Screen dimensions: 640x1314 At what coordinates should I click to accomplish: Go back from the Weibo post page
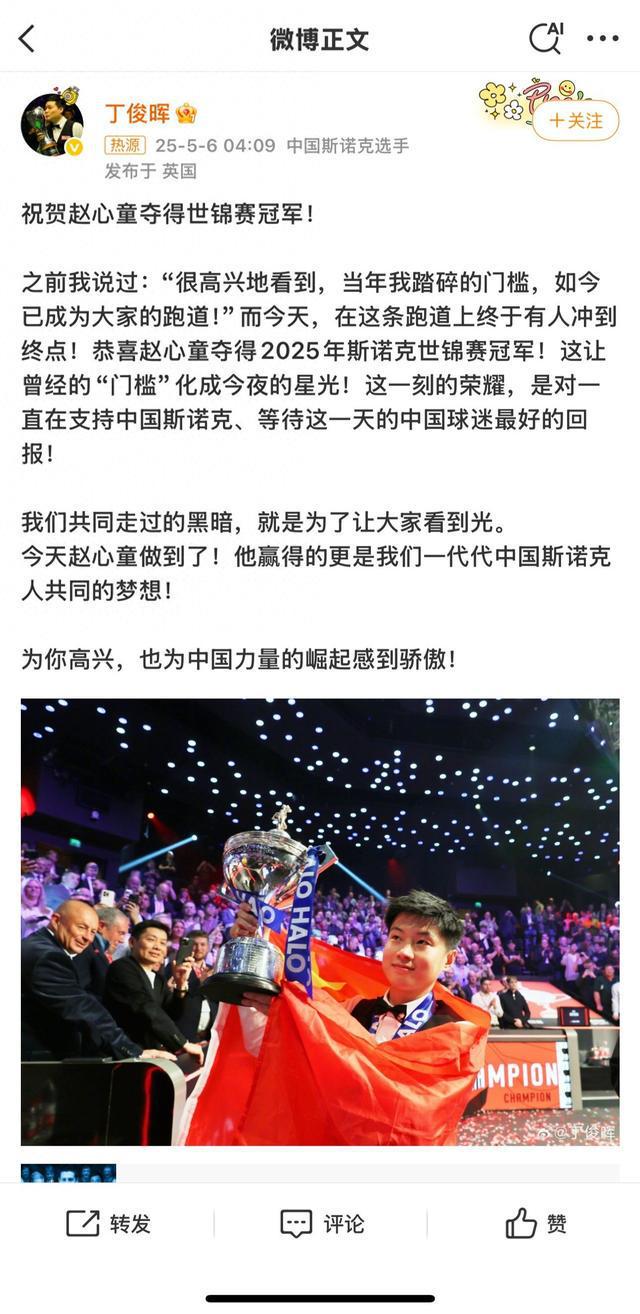point(27,39)
